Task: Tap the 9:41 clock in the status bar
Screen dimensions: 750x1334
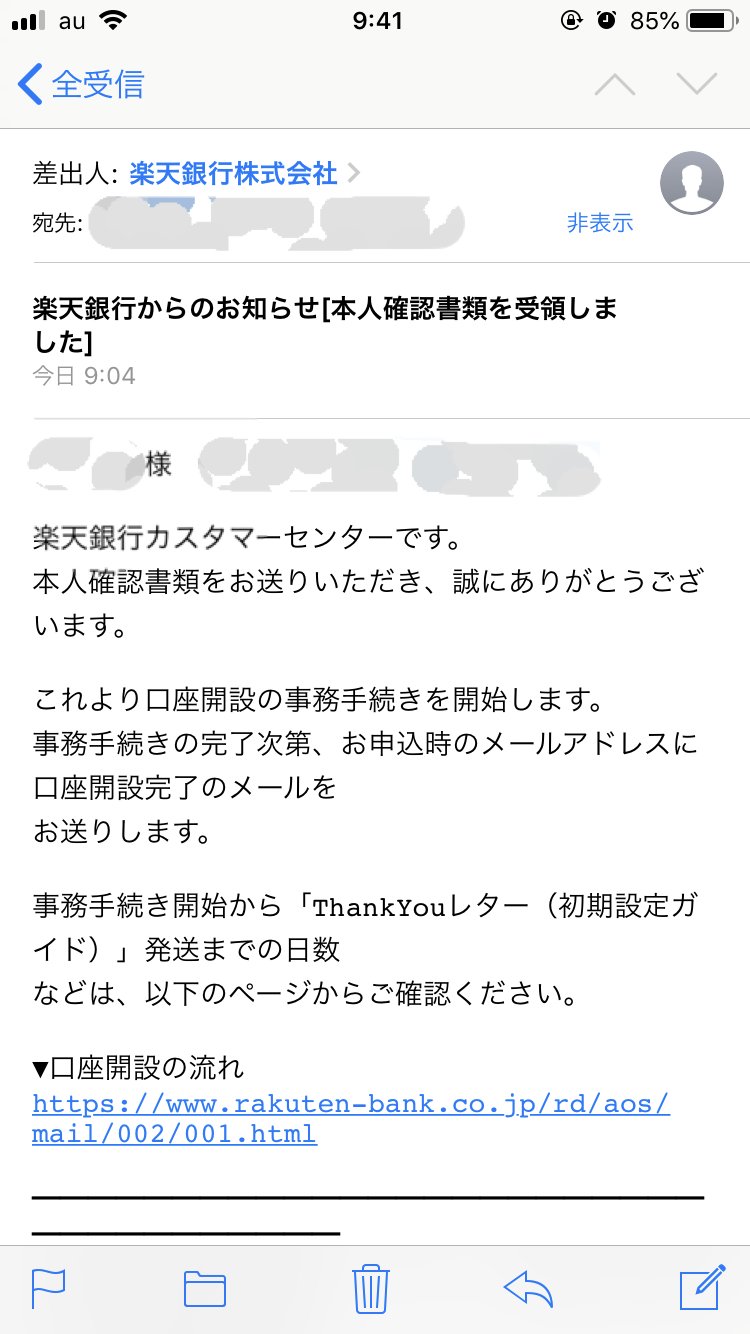Action: [374, 20]
